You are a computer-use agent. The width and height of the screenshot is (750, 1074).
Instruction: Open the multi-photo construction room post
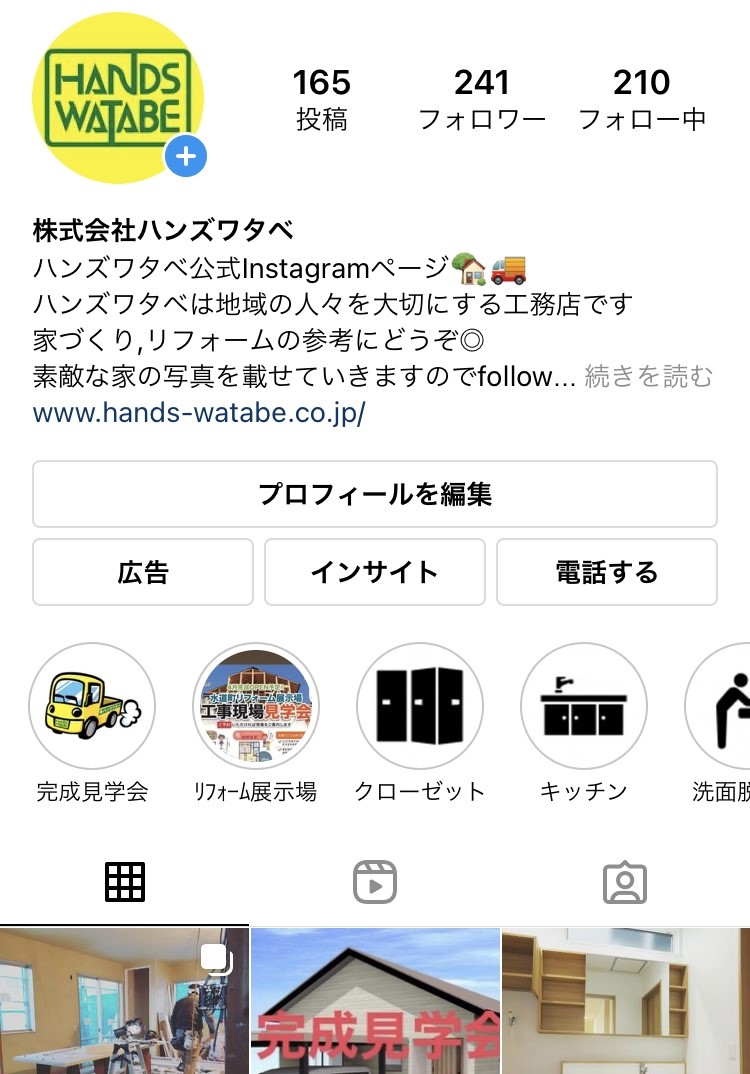click(x=124, y=1002)
